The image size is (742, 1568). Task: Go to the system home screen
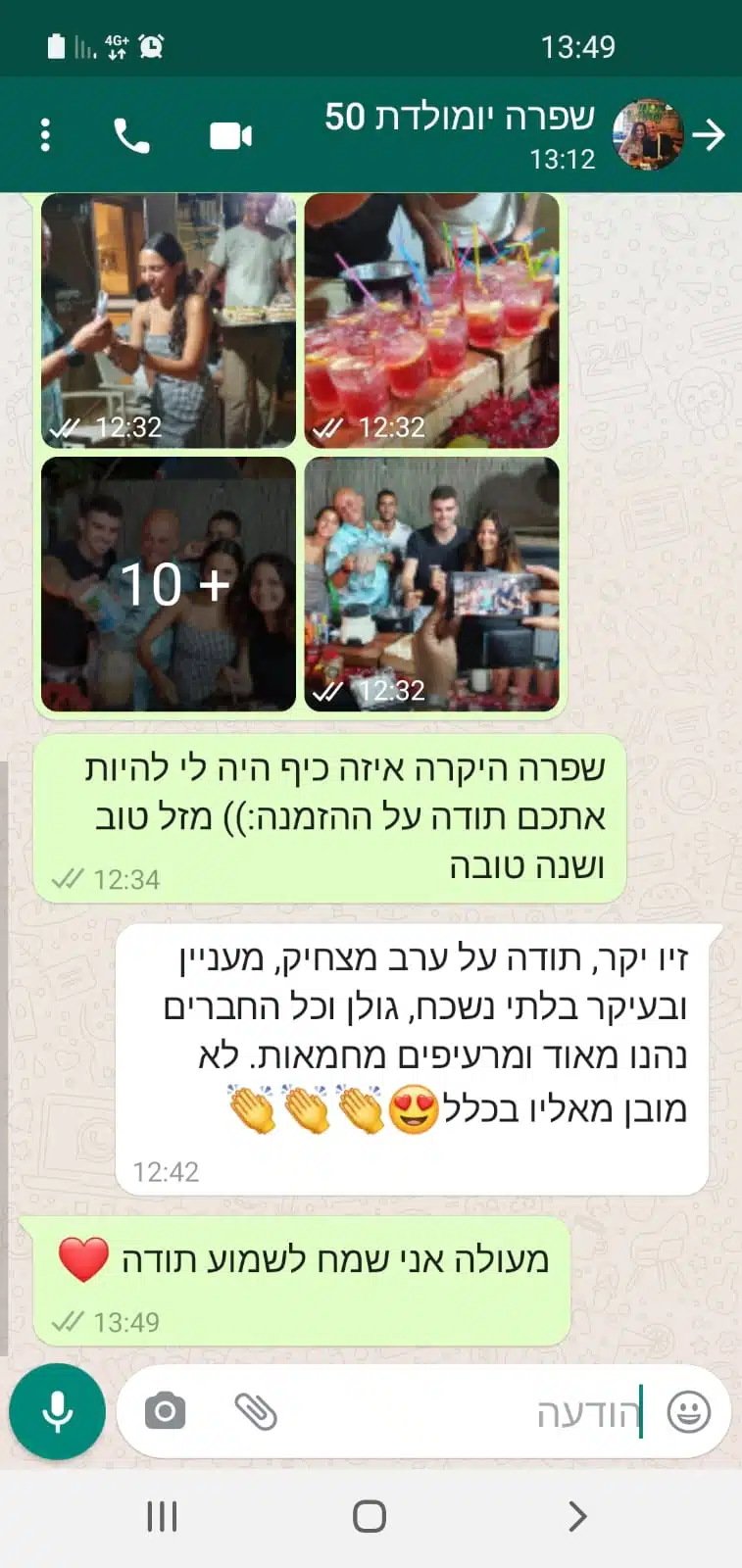click(370, 1516)
